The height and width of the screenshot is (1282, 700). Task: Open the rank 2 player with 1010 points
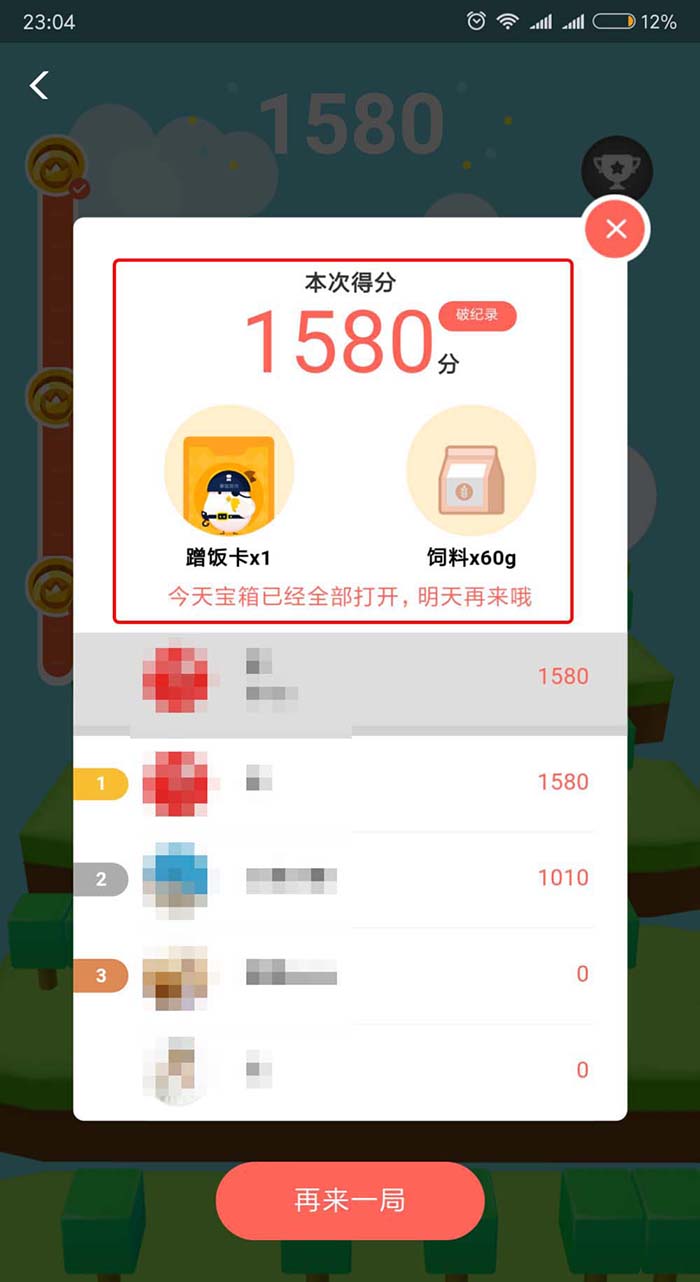click(350, 879)
